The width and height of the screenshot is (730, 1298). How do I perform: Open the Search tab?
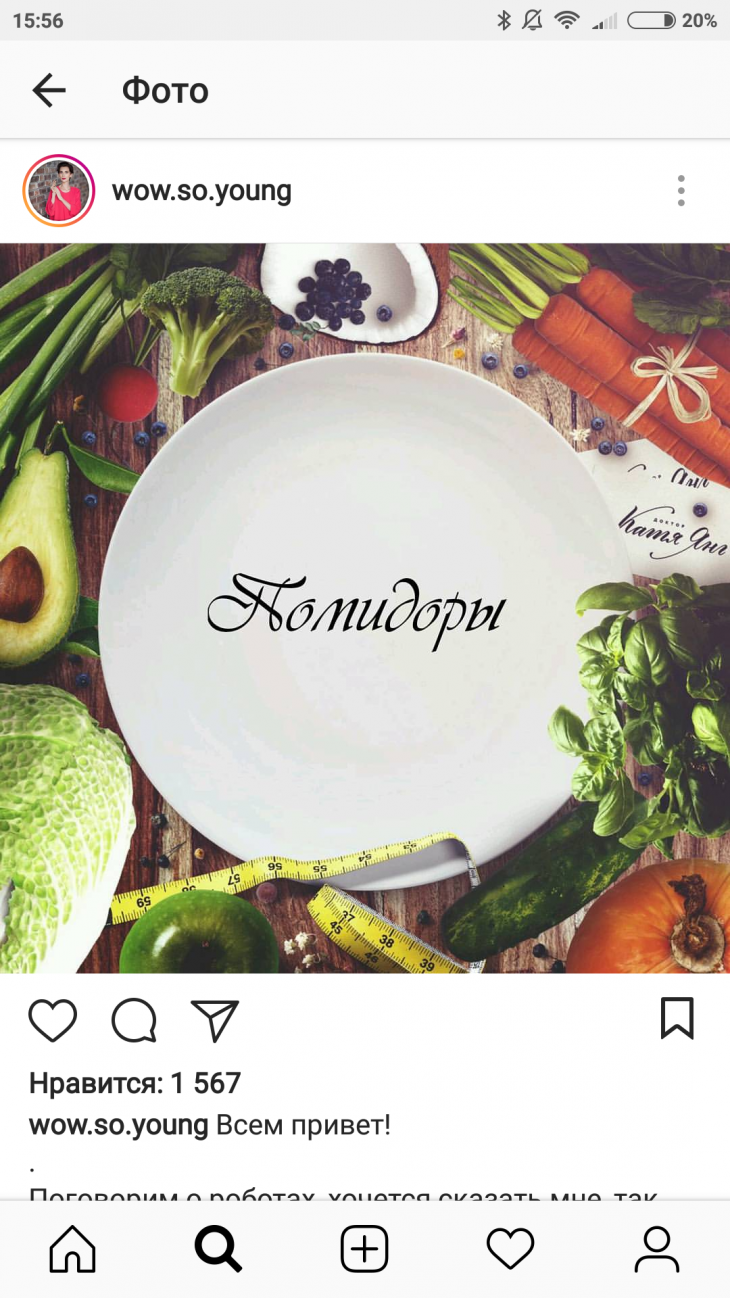coord(218,1249)
